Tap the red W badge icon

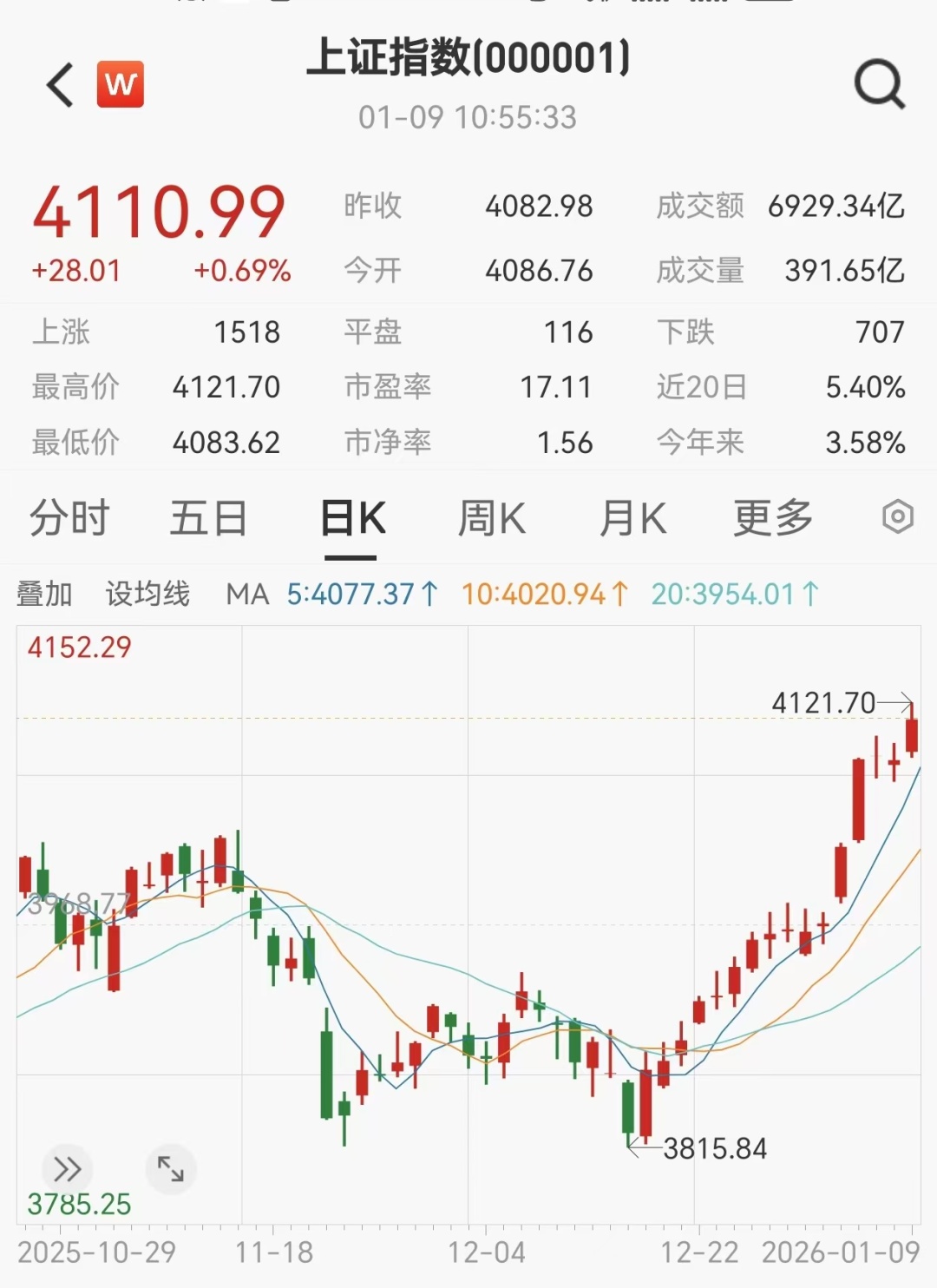point(121,84)
